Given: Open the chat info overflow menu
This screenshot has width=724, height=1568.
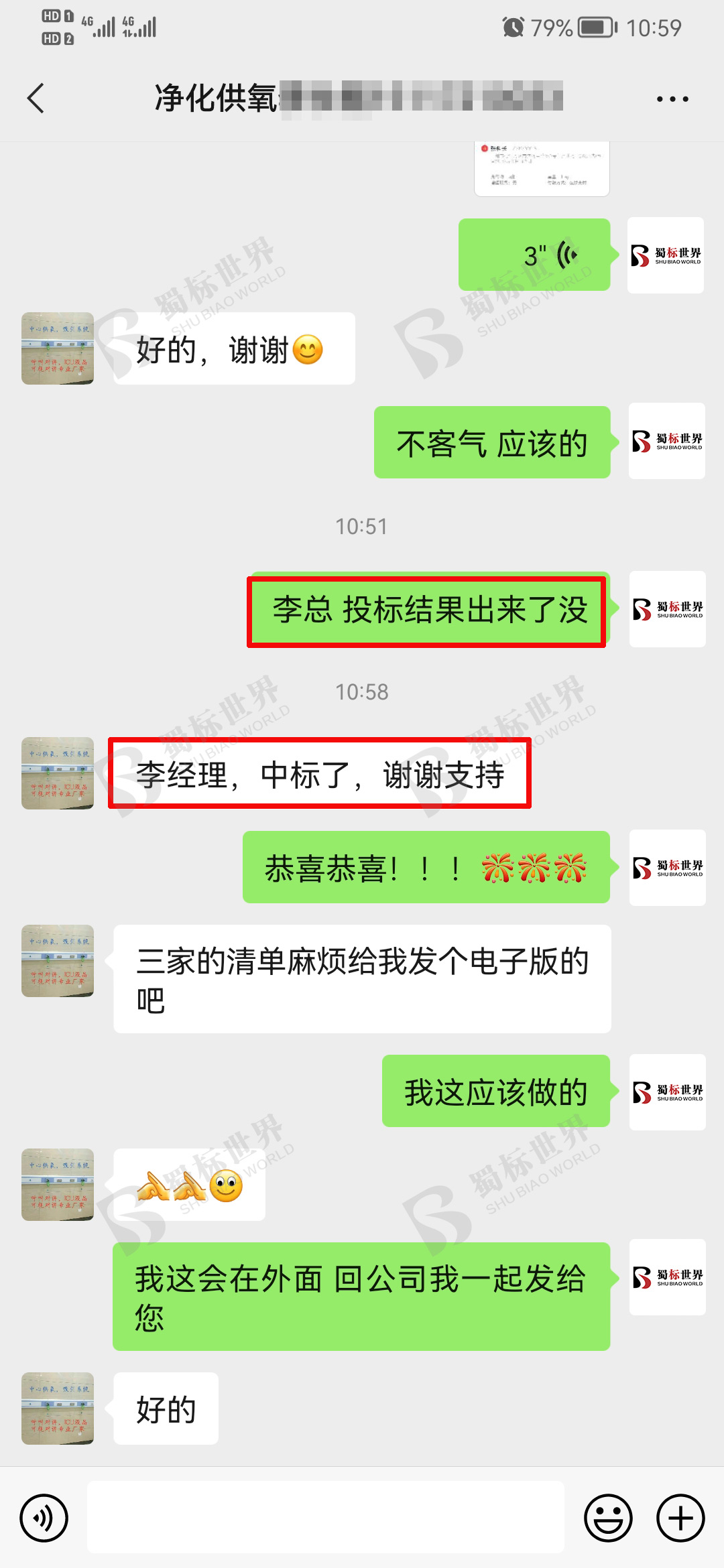Looking at the screenshot, I should [x=672, y=99].
